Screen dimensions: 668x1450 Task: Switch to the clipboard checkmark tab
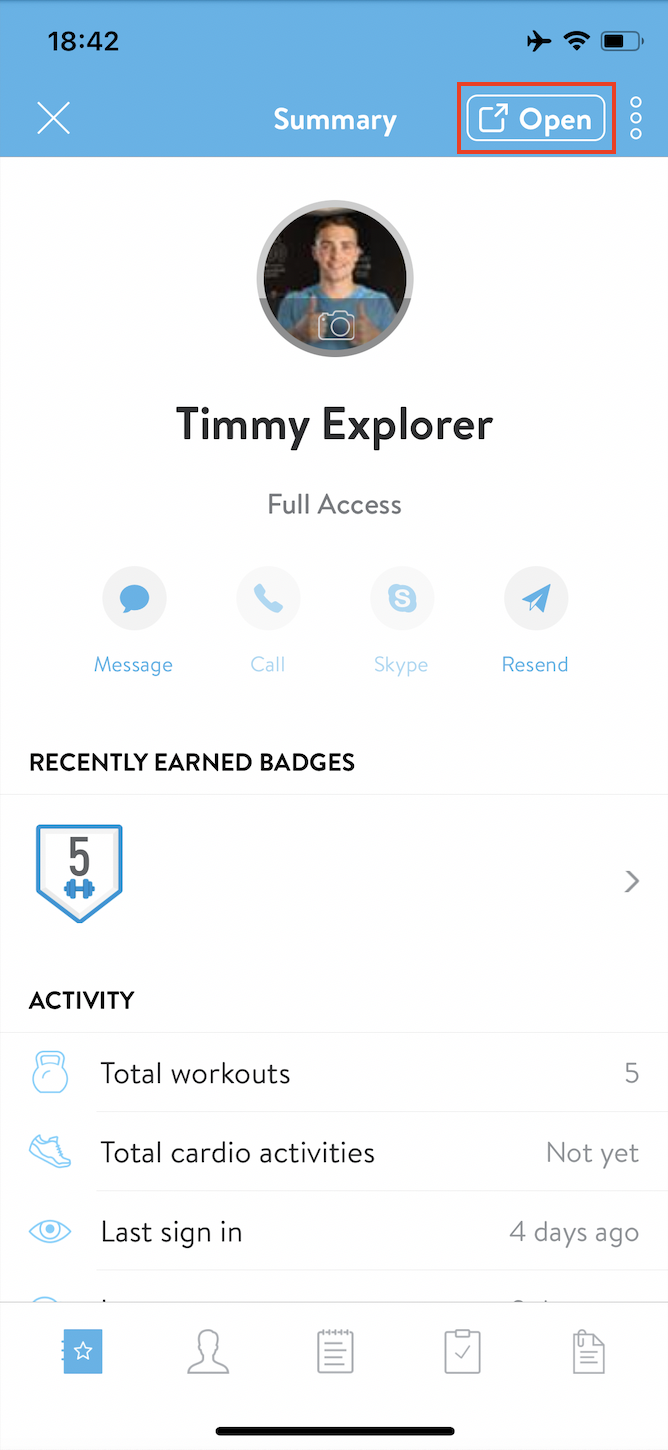coord(462,1352)
